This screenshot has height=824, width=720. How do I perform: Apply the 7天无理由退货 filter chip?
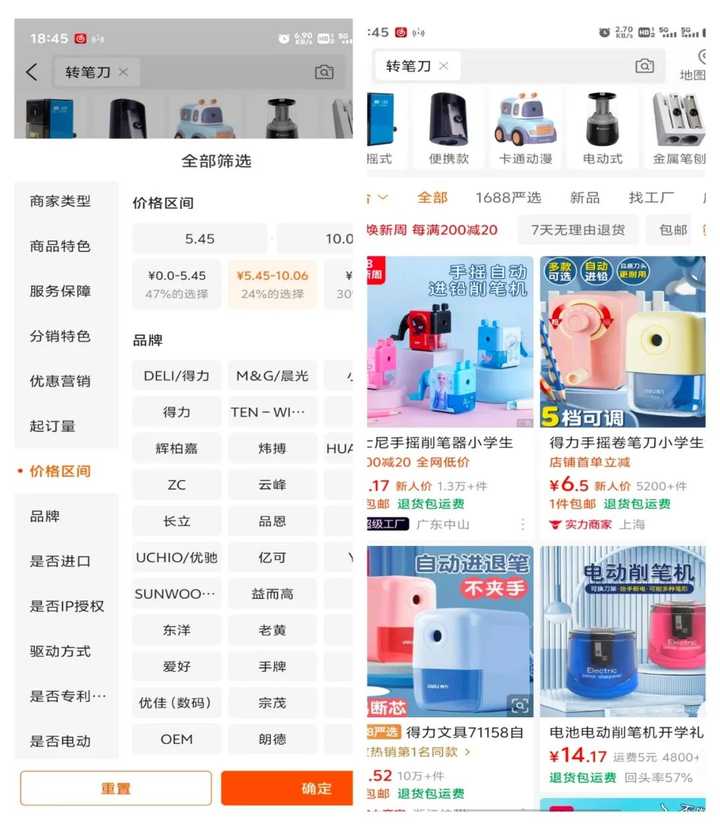tap(577, 230)
